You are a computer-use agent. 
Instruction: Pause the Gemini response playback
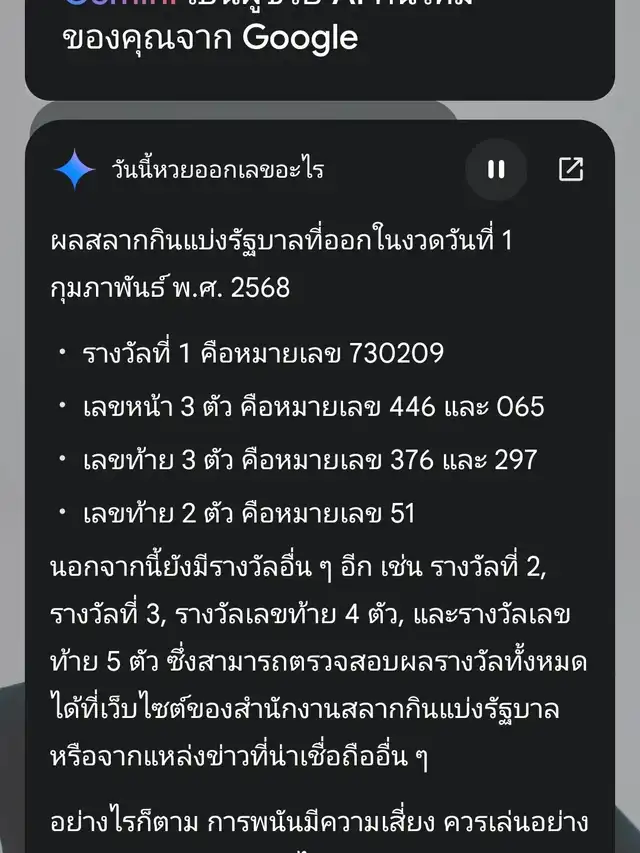click(x=496, y=170)
